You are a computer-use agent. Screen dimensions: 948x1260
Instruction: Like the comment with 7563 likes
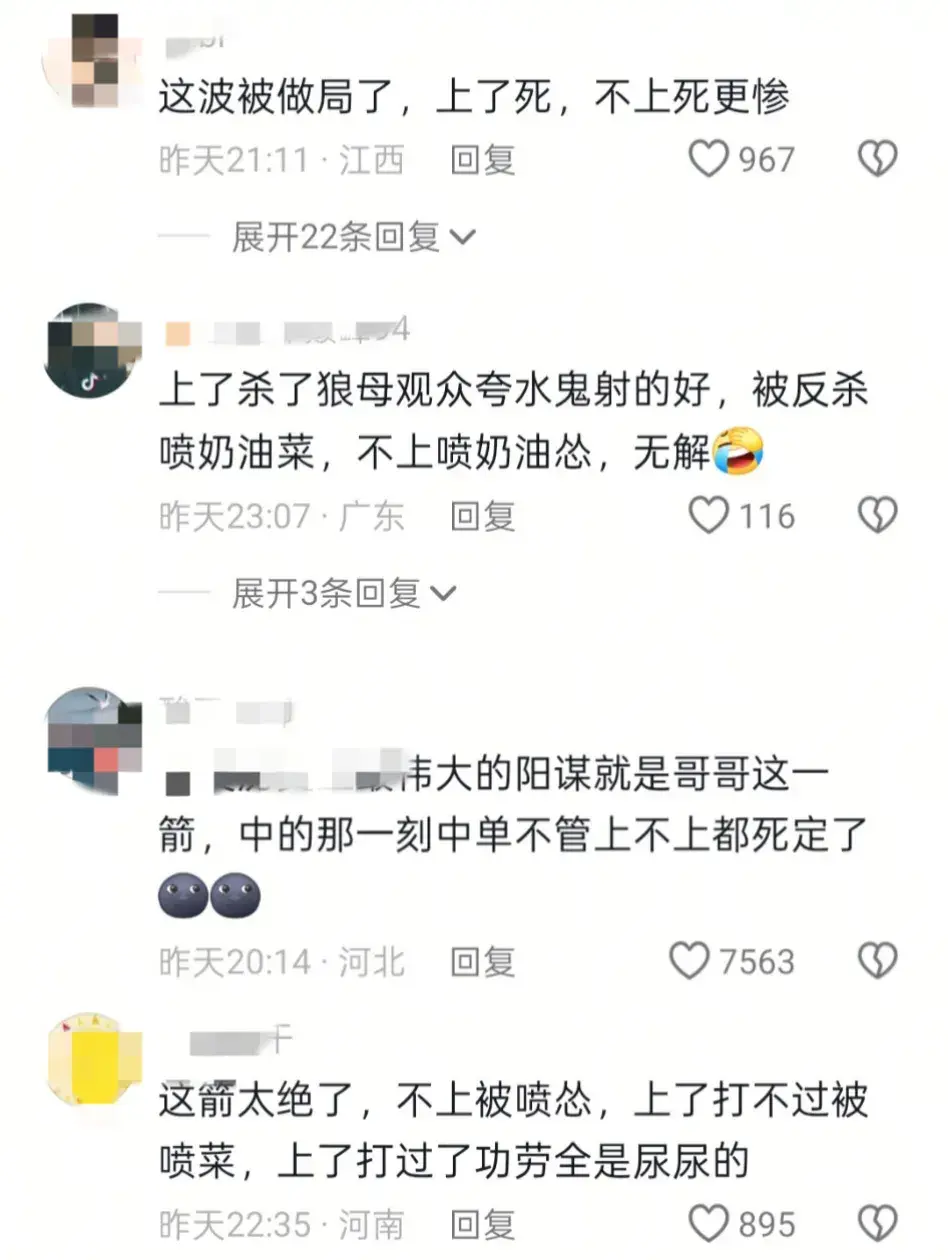pyautogui.click(x=689, y=961)
